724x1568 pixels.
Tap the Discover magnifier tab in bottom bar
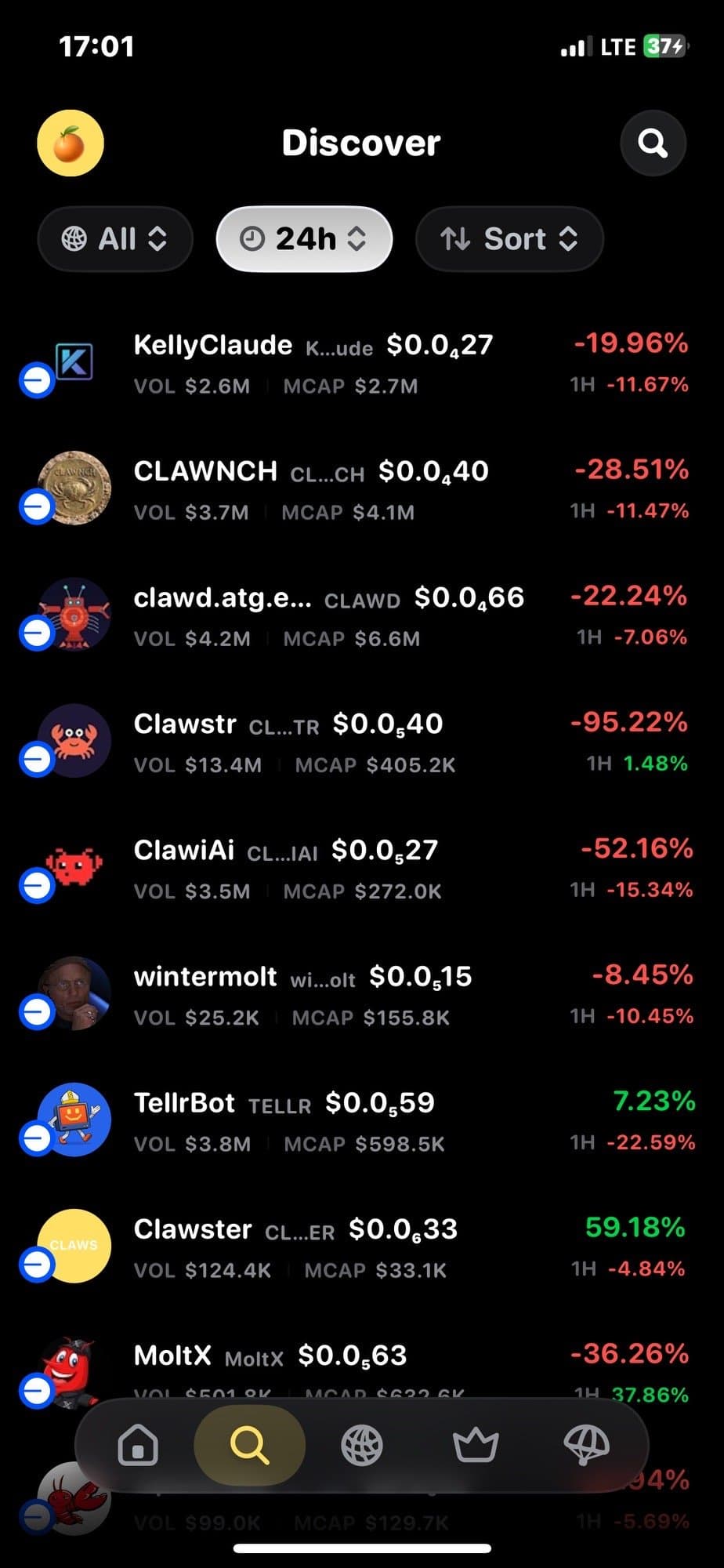coord(250,1444)
